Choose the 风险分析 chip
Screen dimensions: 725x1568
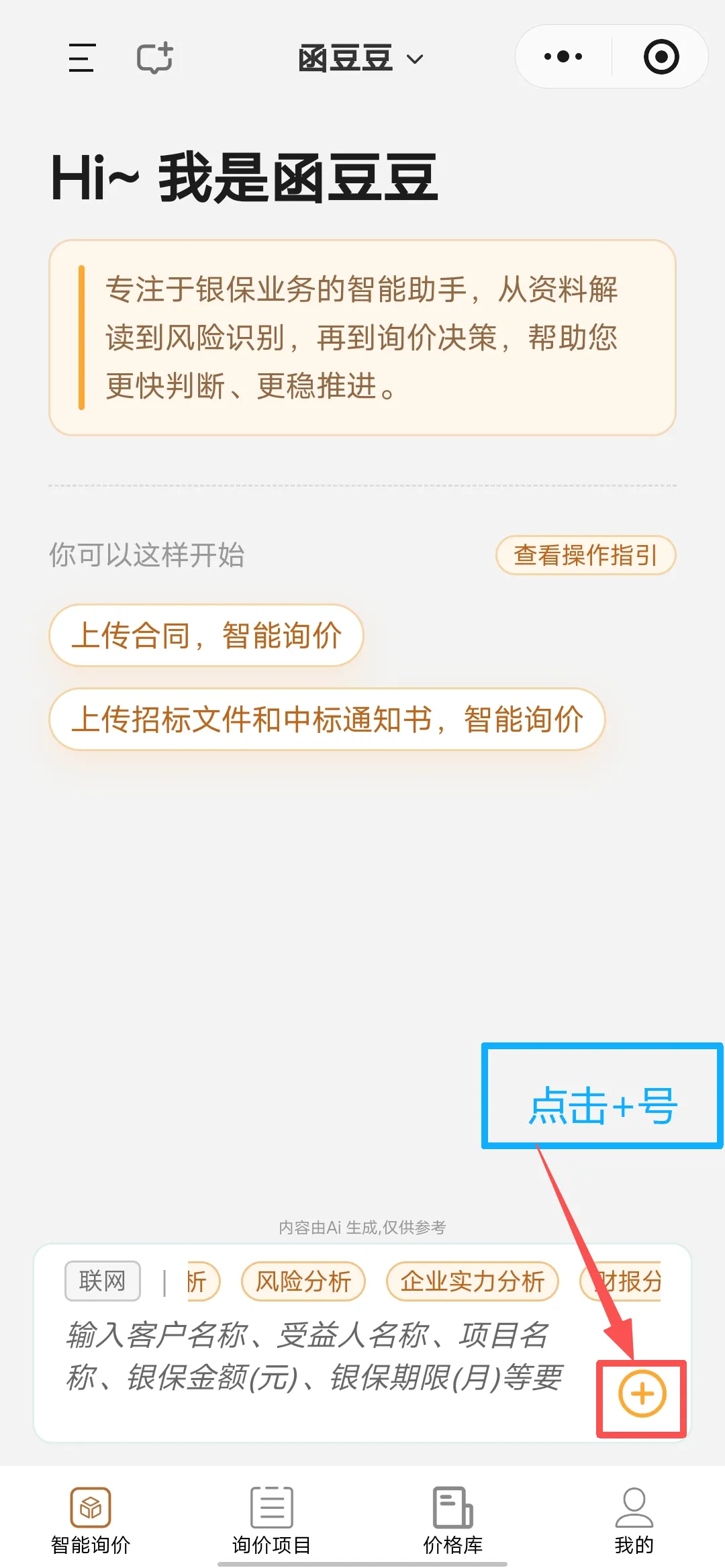(303, 1281)
